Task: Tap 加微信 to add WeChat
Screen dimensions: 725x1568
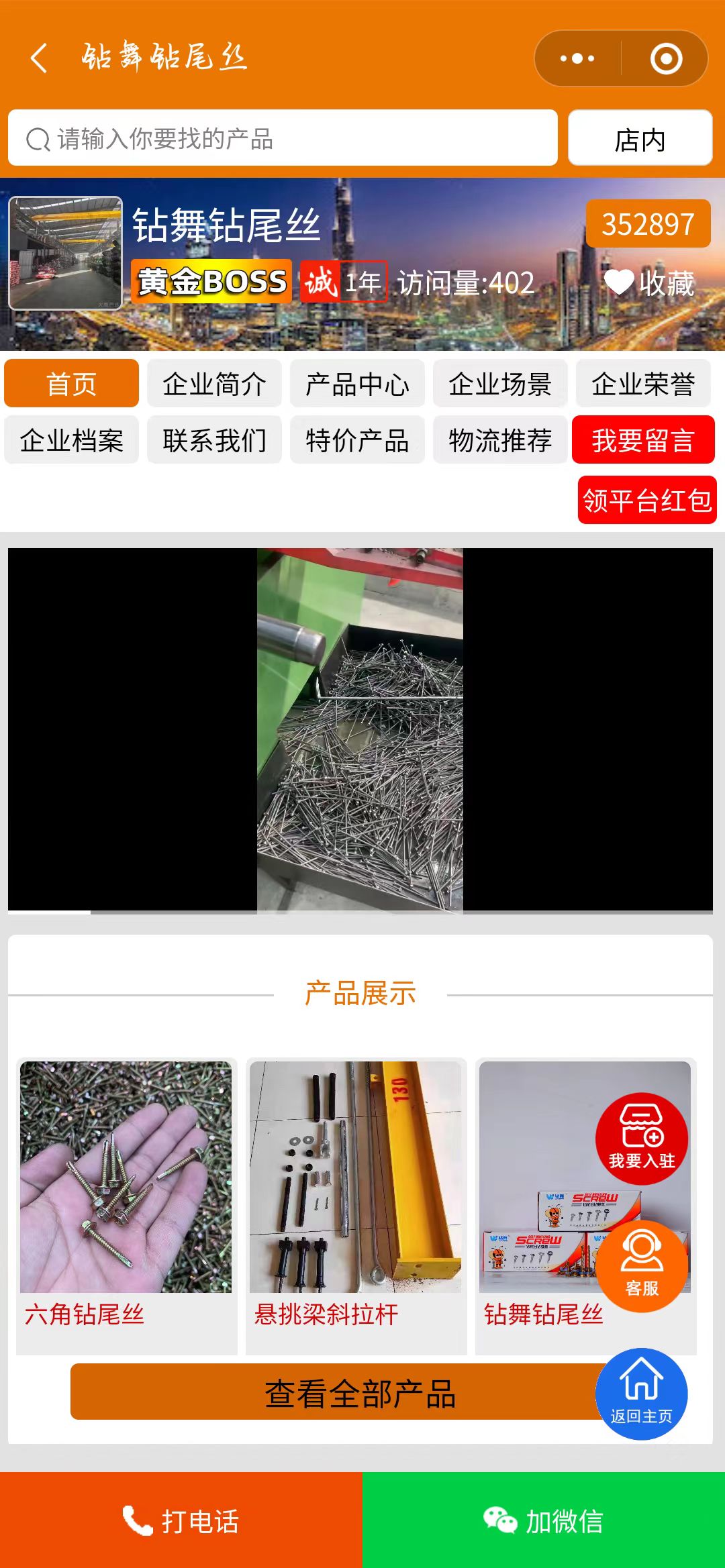Action: [x=544, y=1520]
